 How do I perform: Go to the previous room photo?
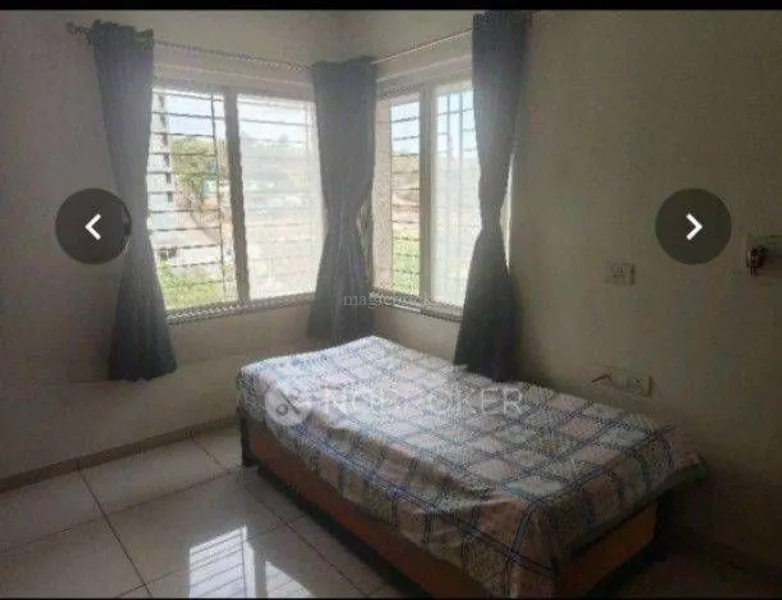pyautogui.click(x=93, y=227)
